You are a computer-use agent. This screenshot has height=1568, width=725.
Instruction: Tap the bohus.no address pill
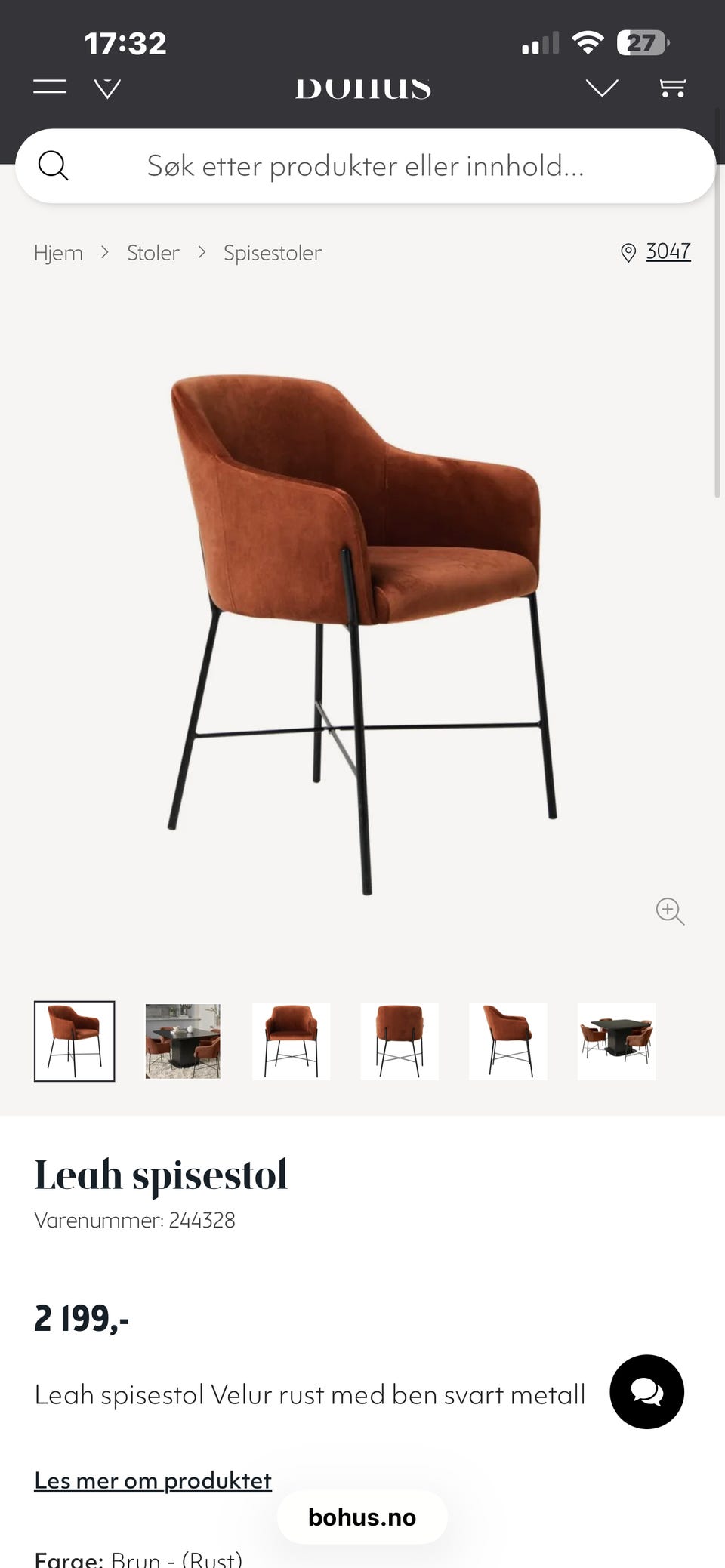click(362, 1517)
